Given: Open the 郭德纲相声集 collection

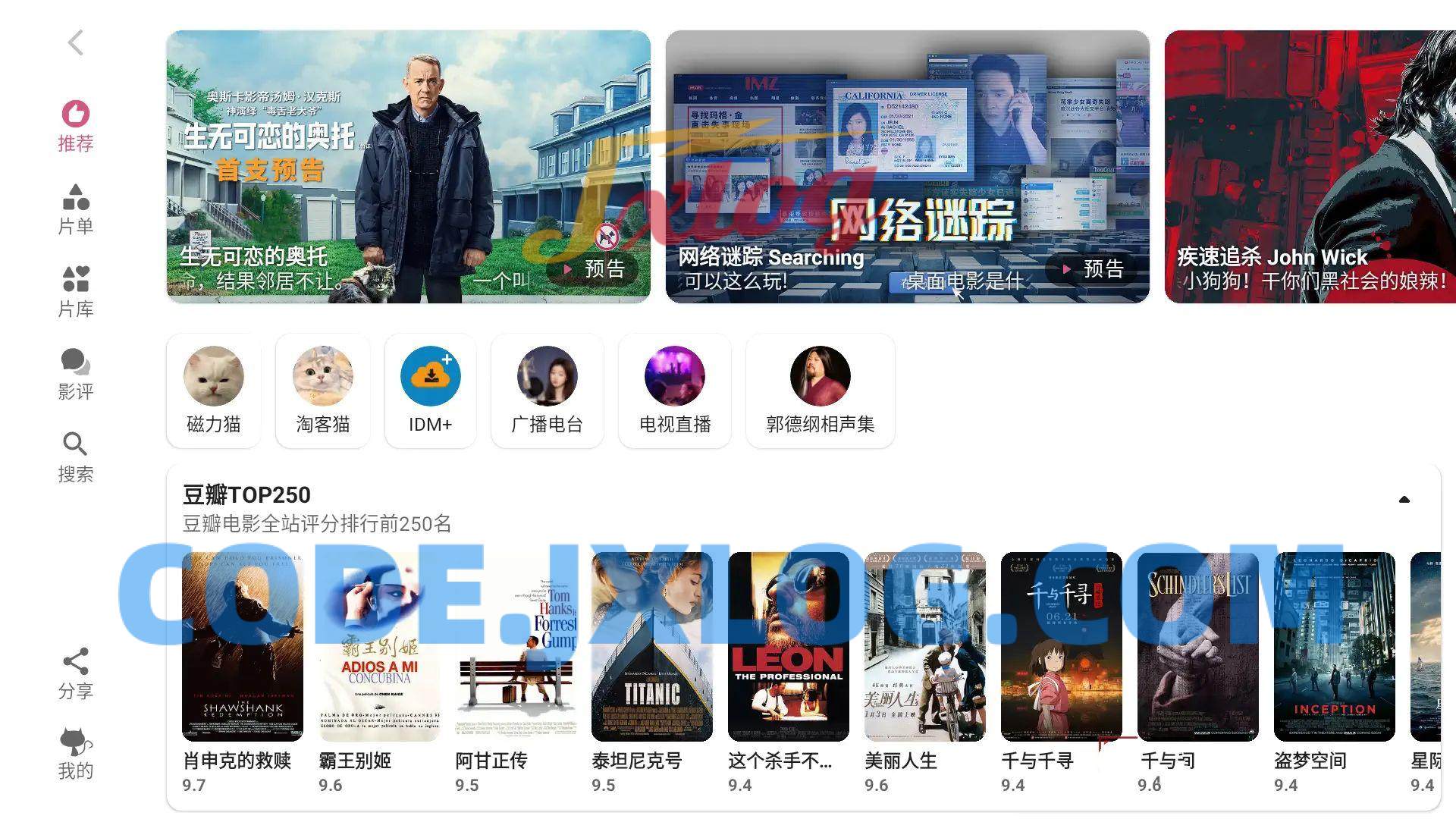Looking at the screenshot, I should [820, 391].
